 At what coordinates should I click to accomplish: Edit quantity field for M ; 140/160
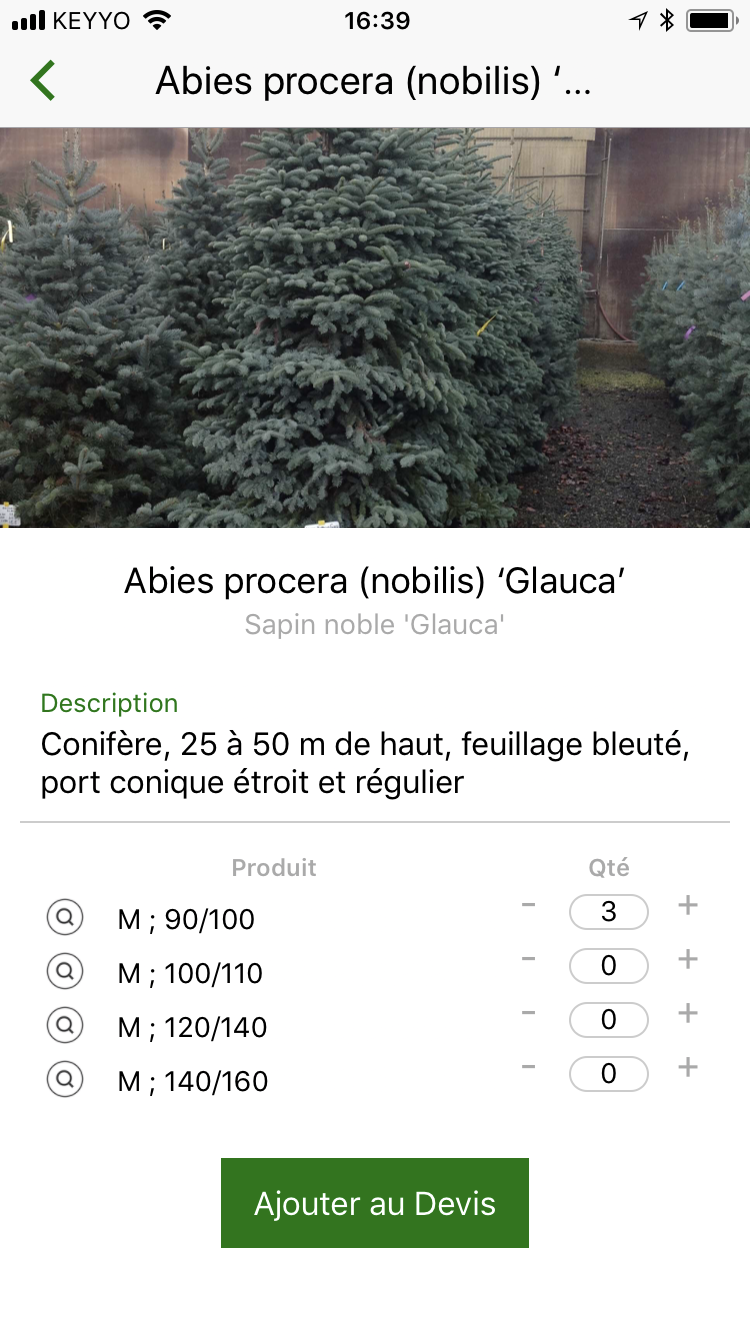click(609, 1074)
